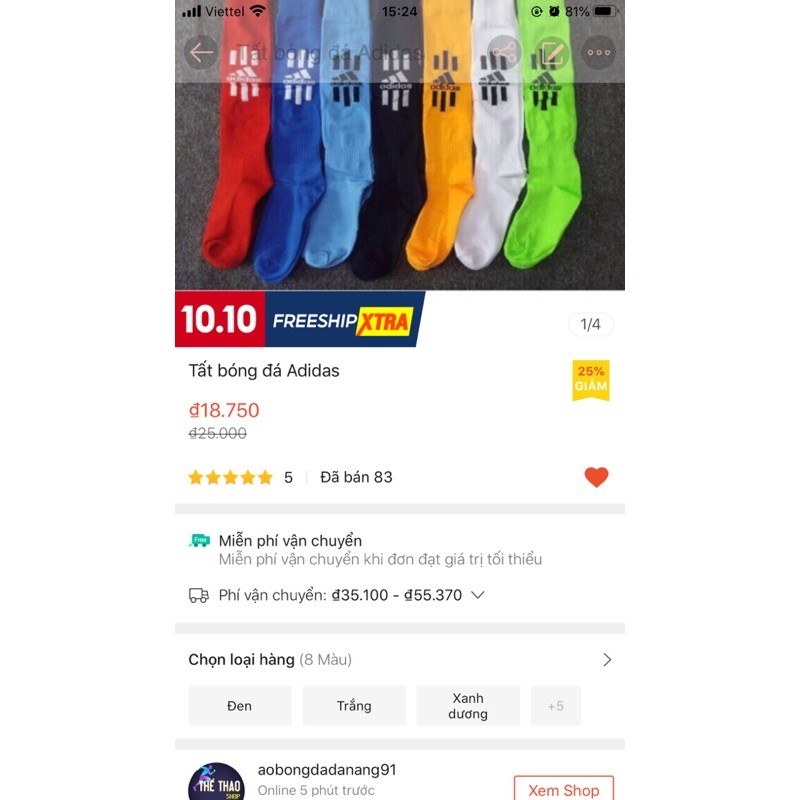The height and width of the screenshot is (800, 800).
Task: Pick the Xanh dương variant
Action: point(468,706)
